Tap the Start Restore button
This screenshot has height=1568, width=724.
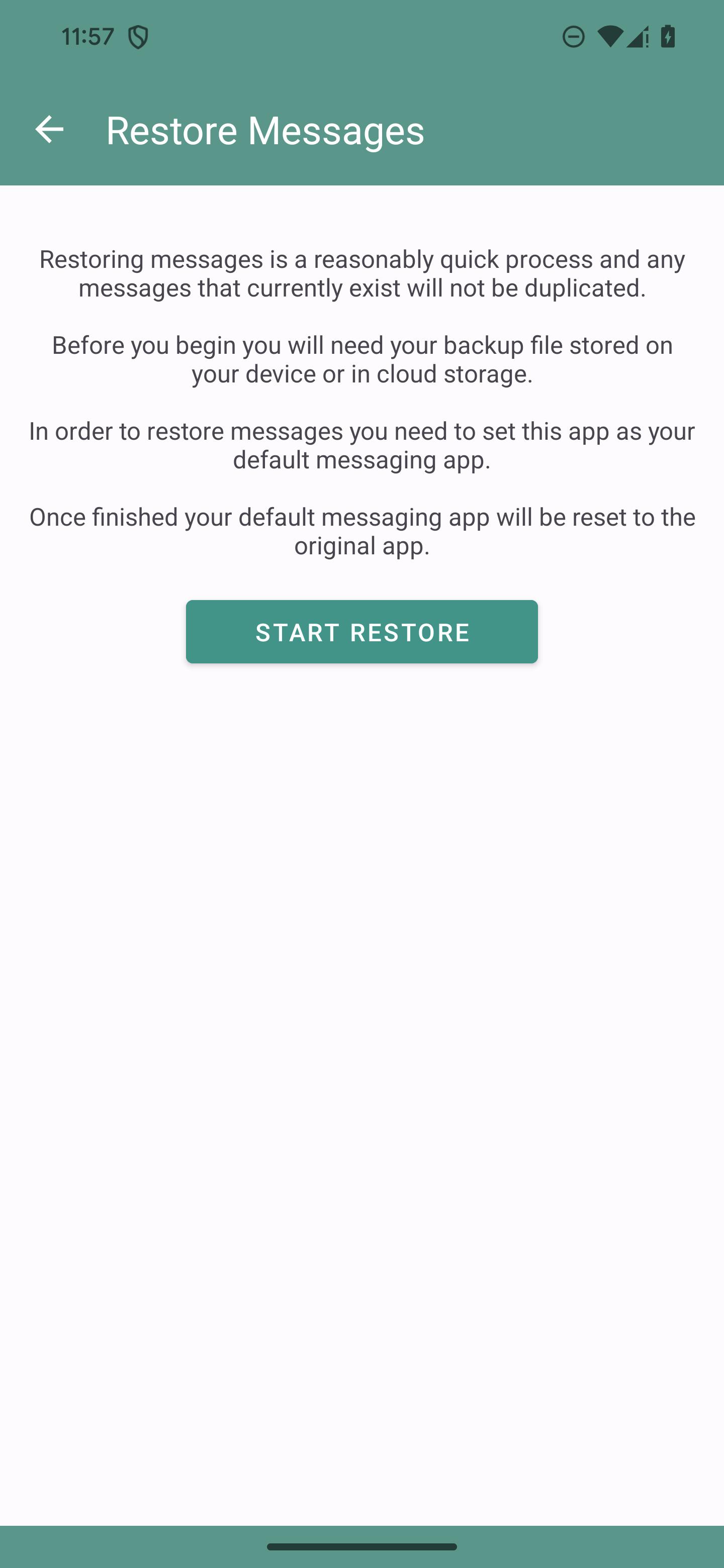coord(361,632)
